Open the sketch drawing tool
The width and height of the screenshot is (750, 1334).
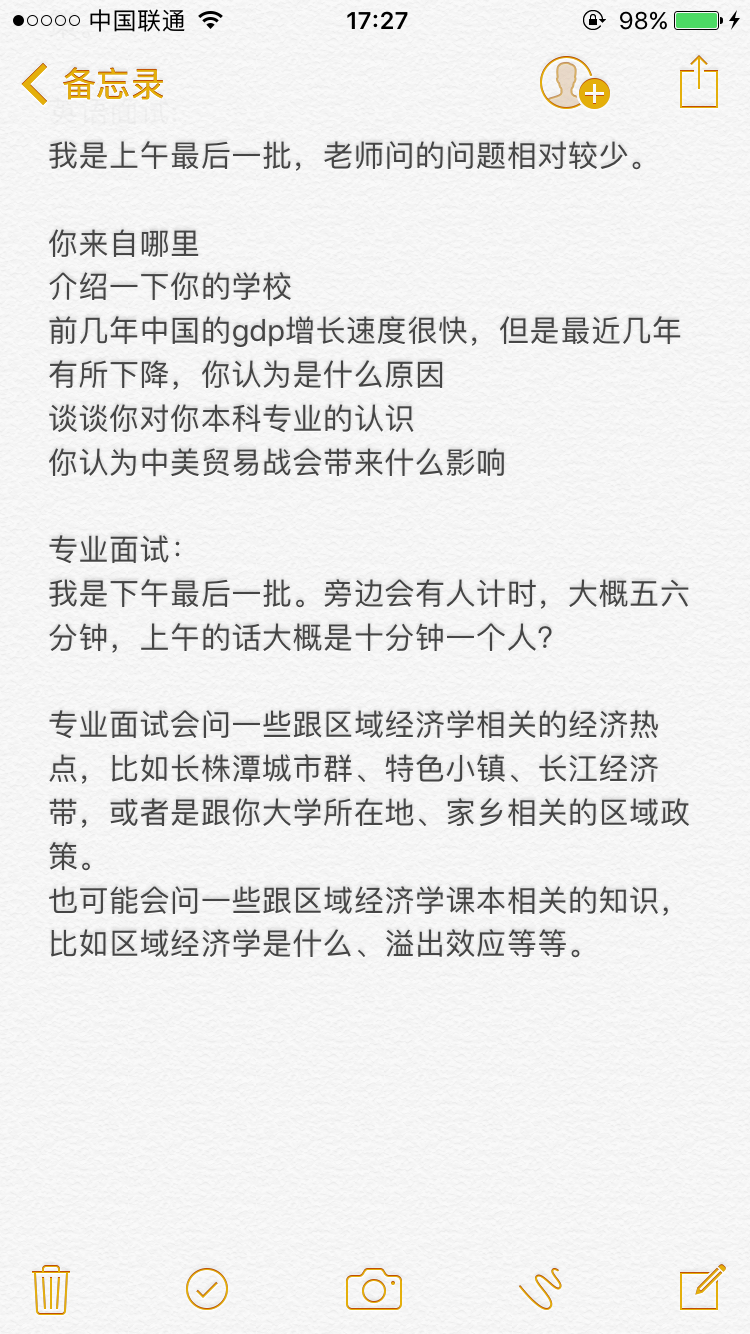pos(540,1289)
